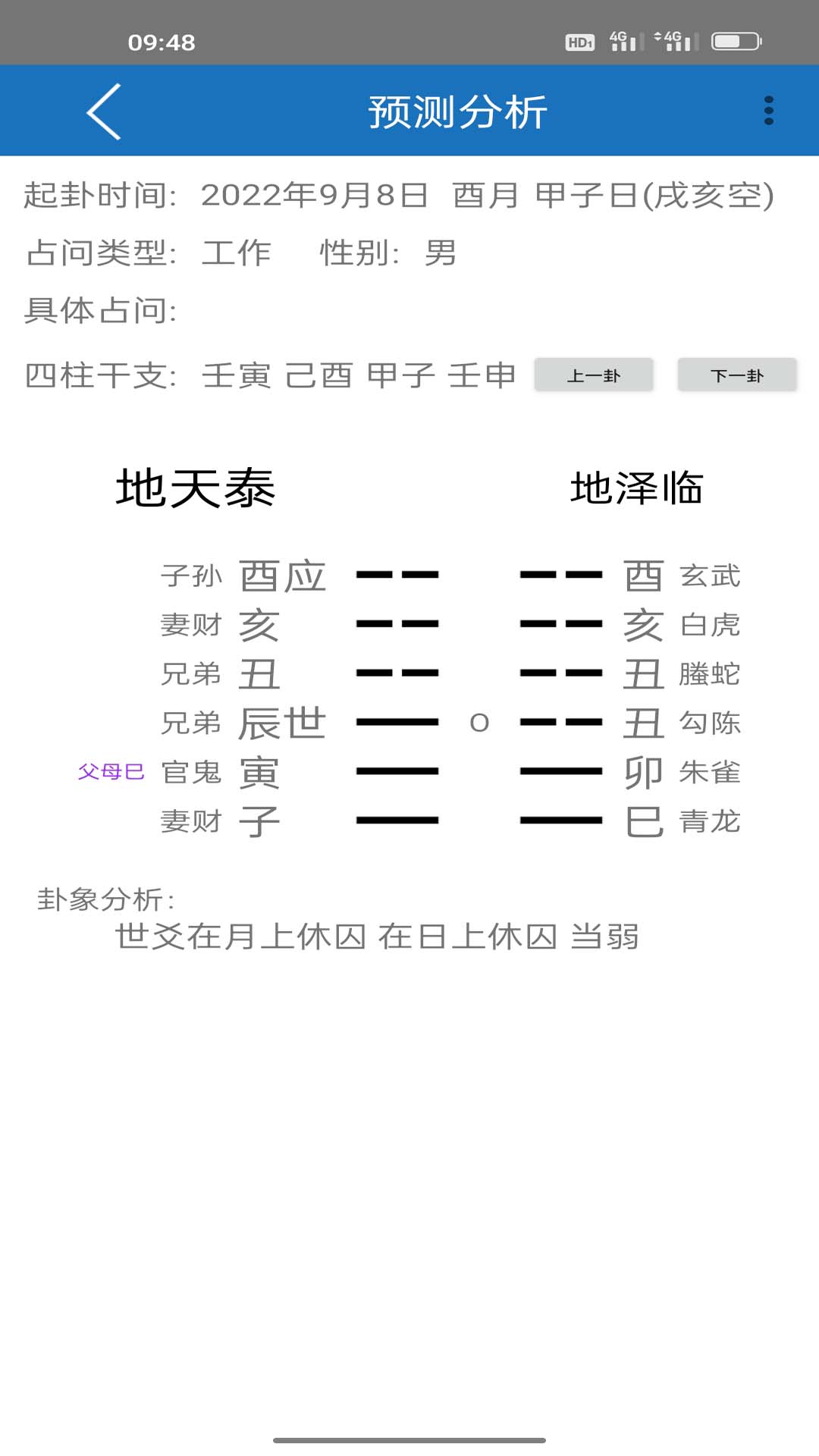The width and height of the screenshot is (819, 1456).
Task: Tap the 上一卦 button
Action: point(593,375)
